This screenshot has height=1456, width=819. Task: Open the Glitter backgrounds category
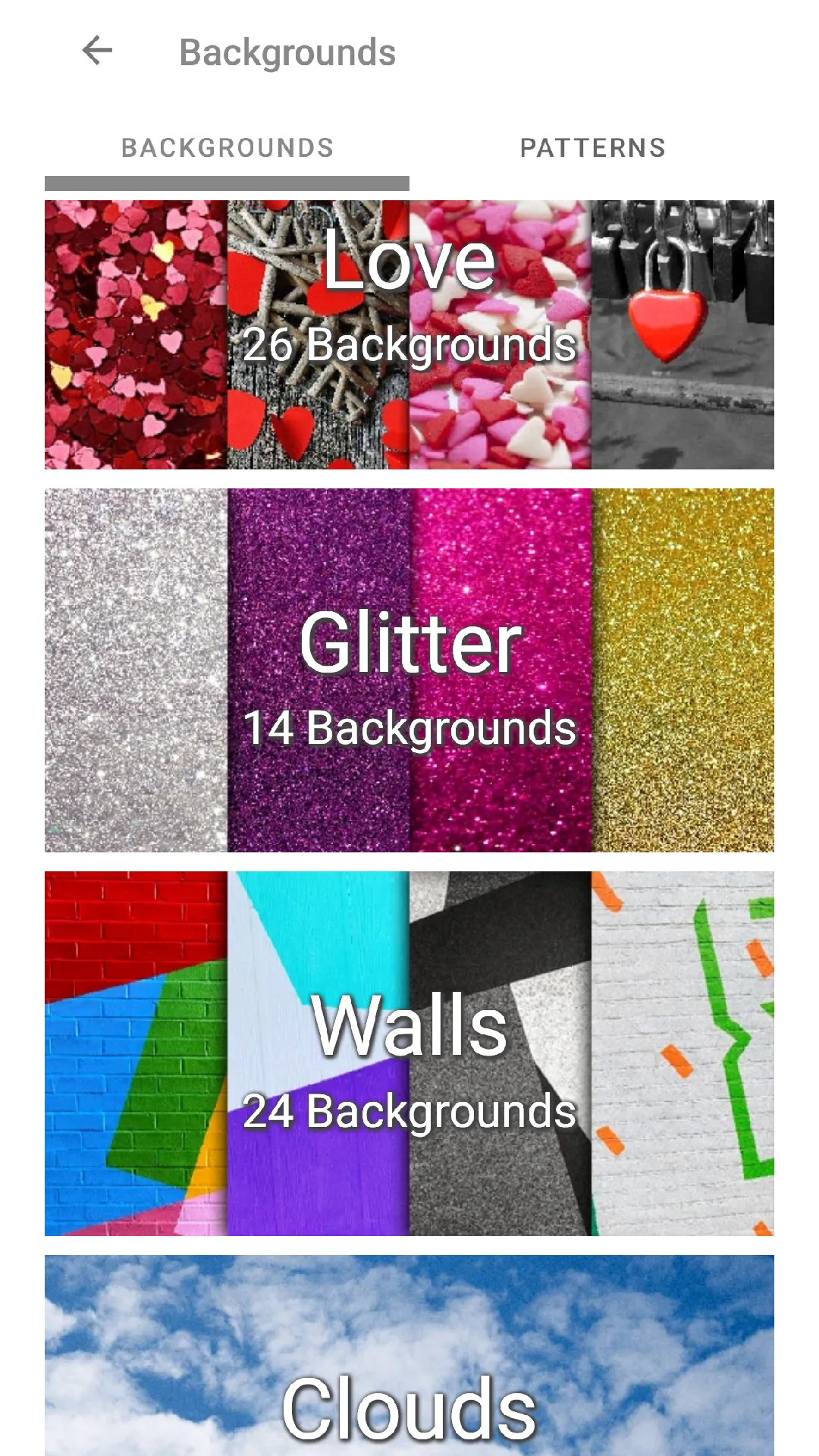click(409, 667)
